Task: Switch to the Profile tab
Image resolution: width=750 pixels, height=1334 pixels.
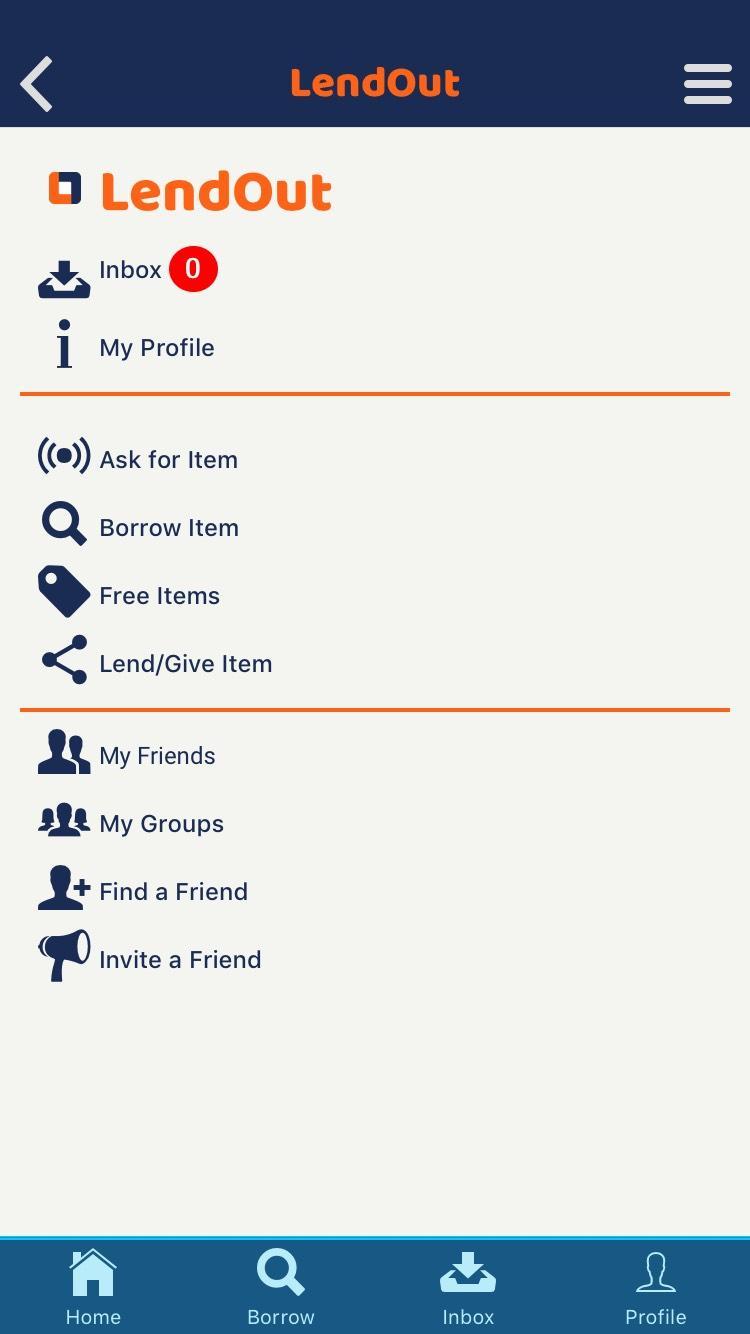Action: [656, 1288]
